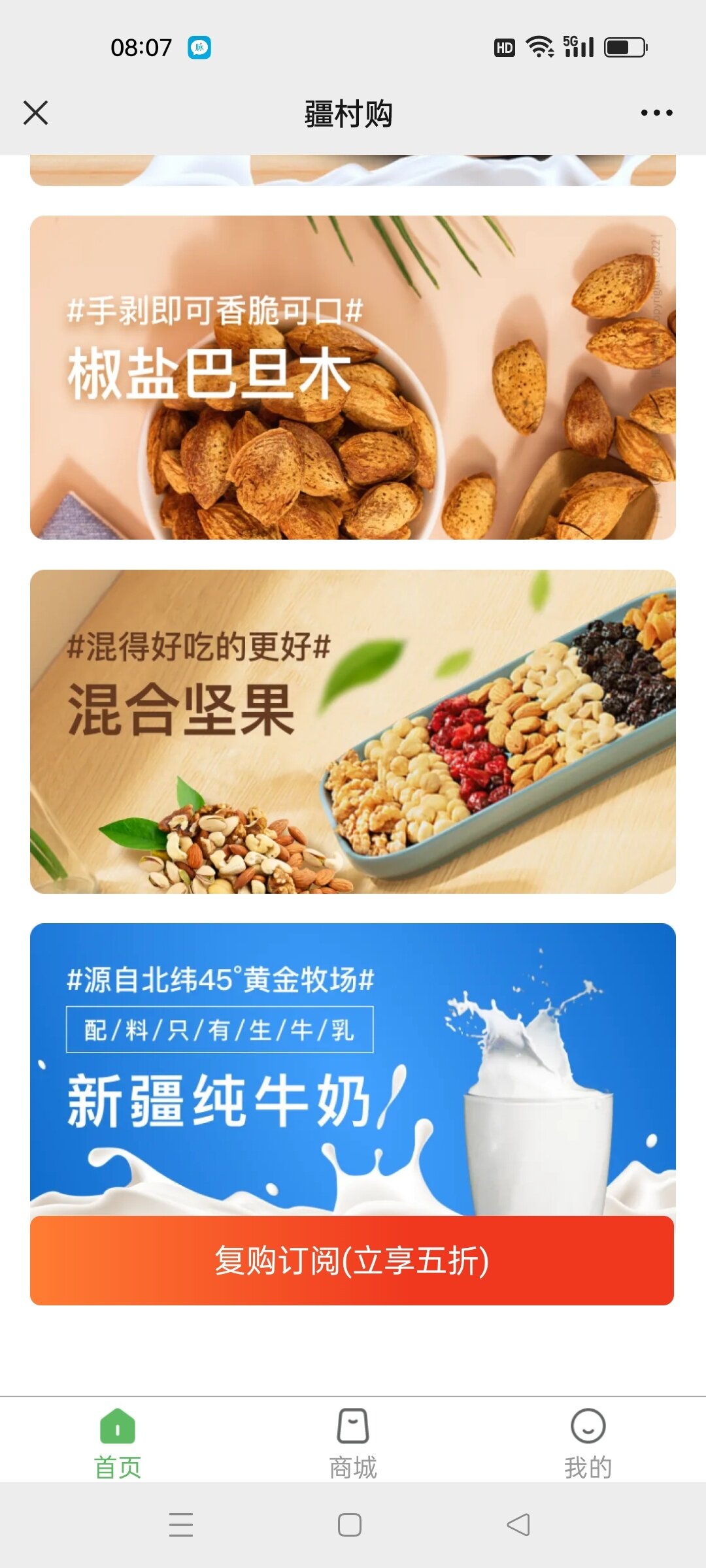The image size is (706, 1568).
Task: Tap the system home button
Action: [x=350, y=1525]
